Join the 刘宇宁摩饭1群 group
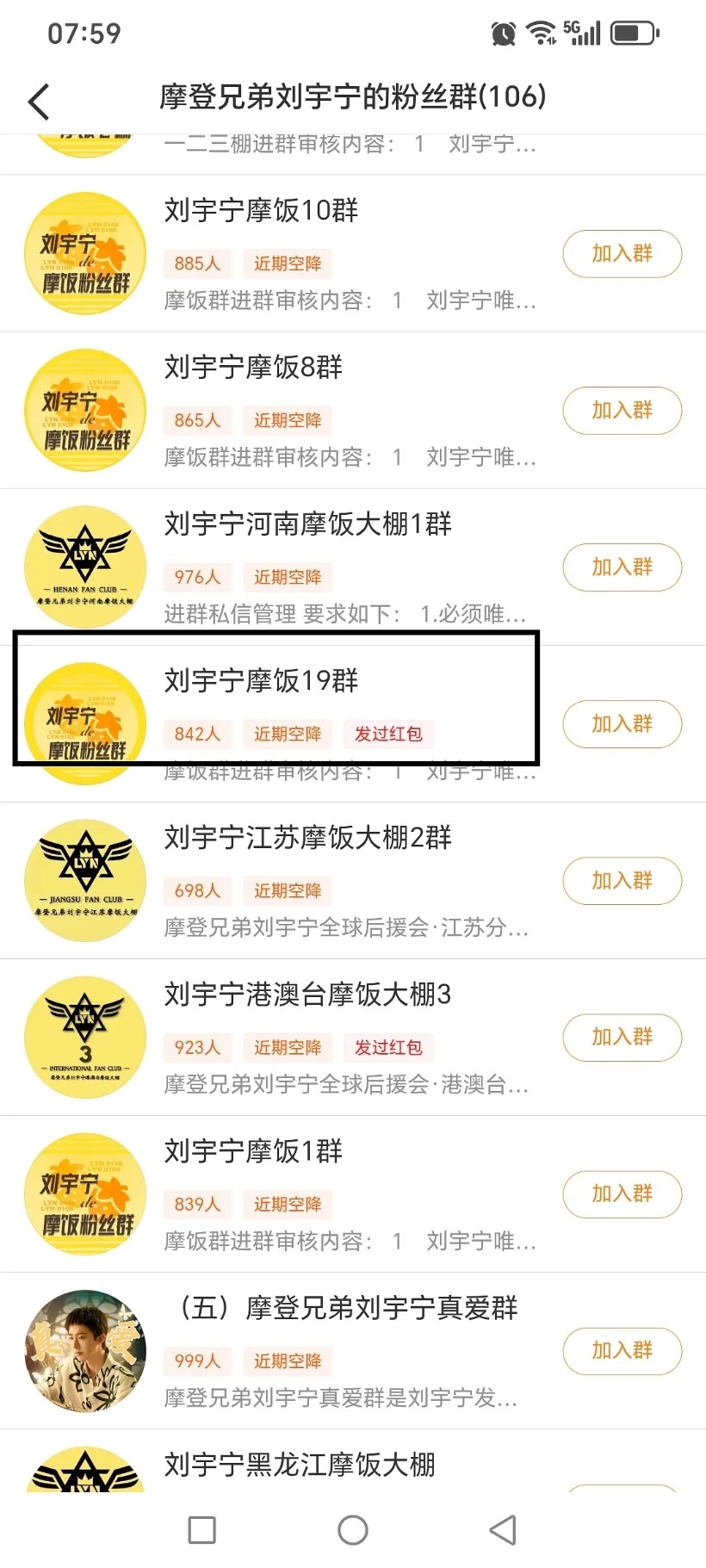 pyautogui.click(x=622, y=1194)
